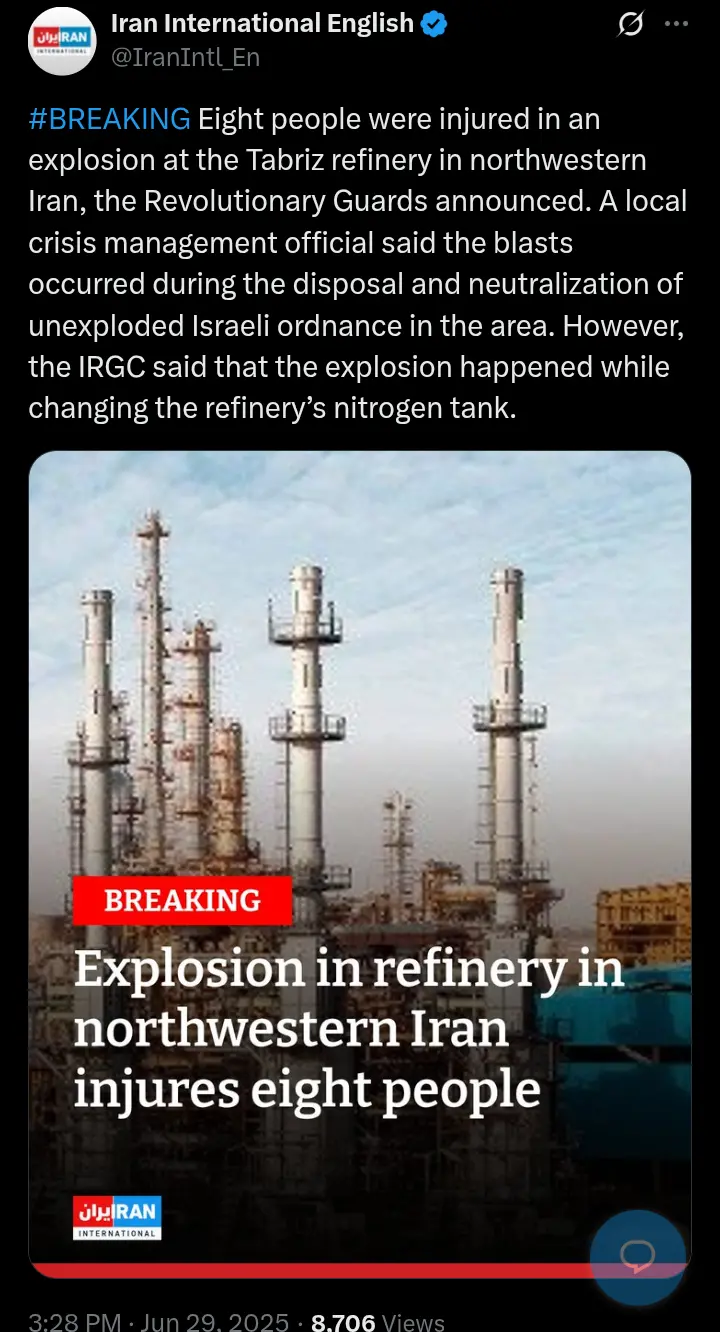Open the #BREAKING hashtag link
720x1332 pixels.
coord(109,119)
